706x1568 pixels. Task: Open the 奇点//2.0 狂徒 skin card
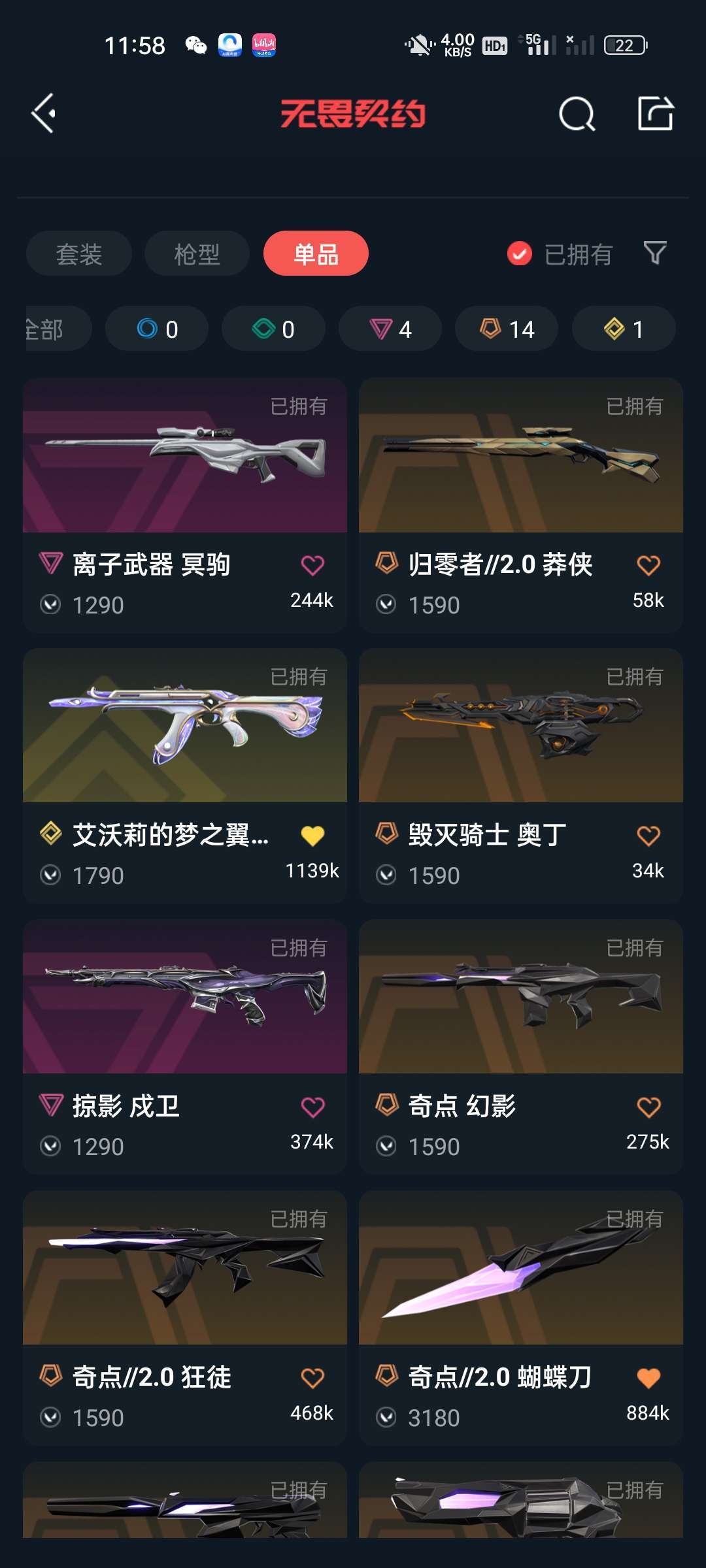185,1318
